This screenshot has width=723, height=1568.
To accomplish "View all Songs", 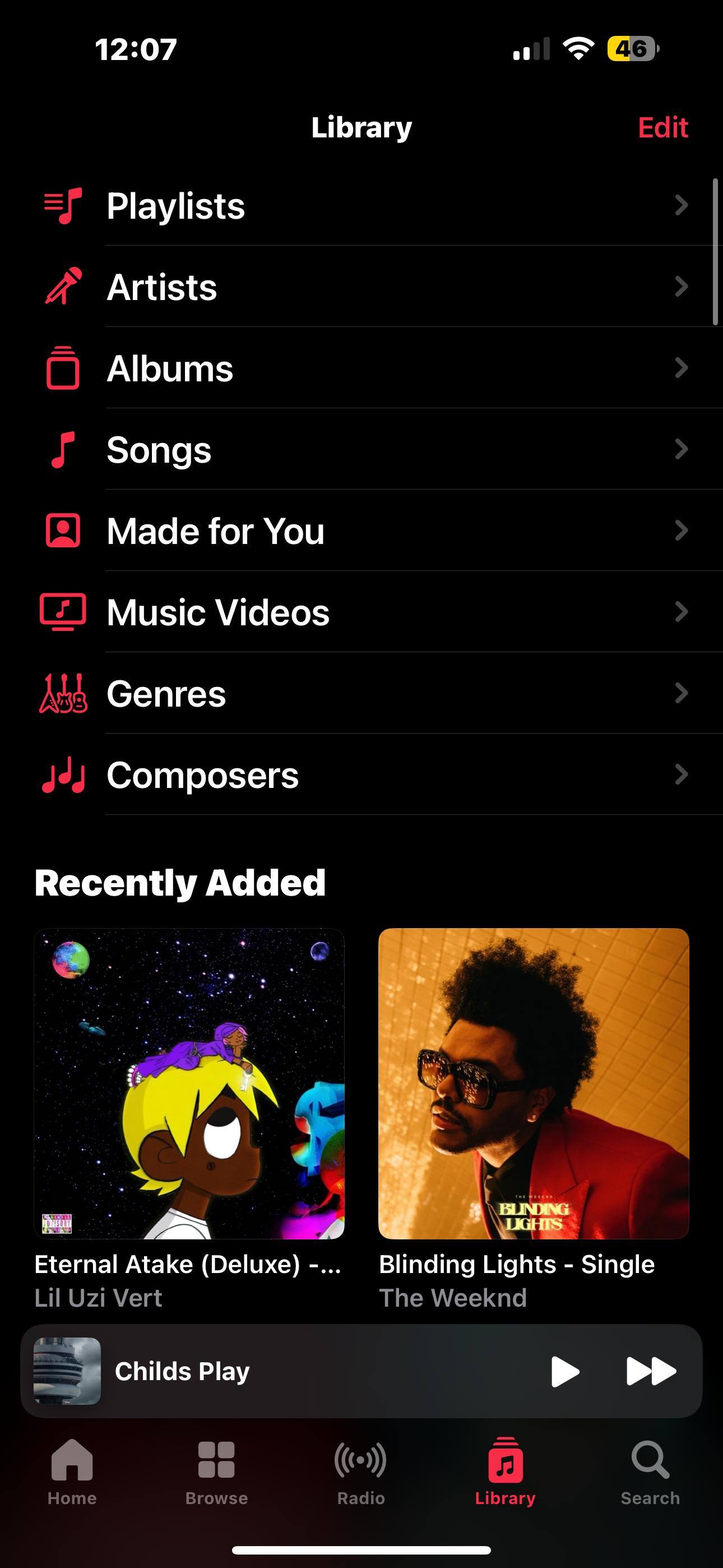I will pos(365,450).
